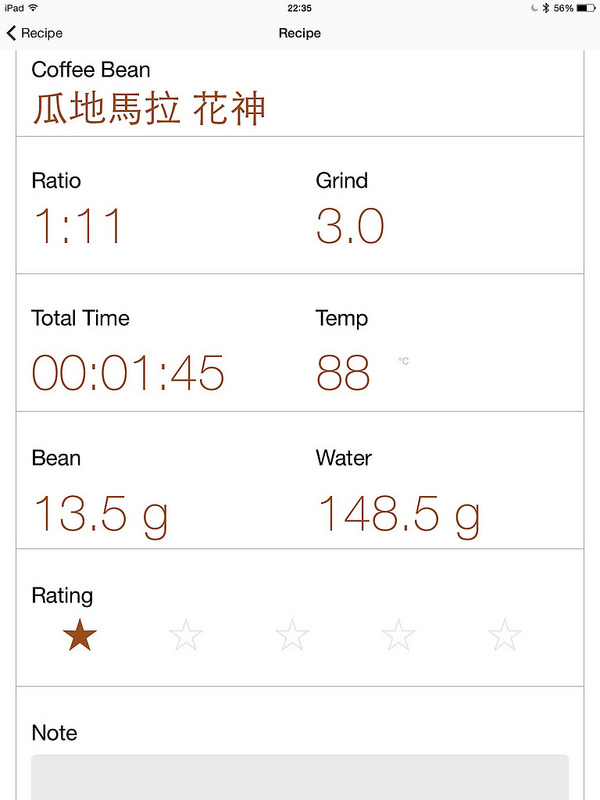This screenshot has height=800, width=600.
Task: Rate the recipe five stars
Action: coord(505,635)
